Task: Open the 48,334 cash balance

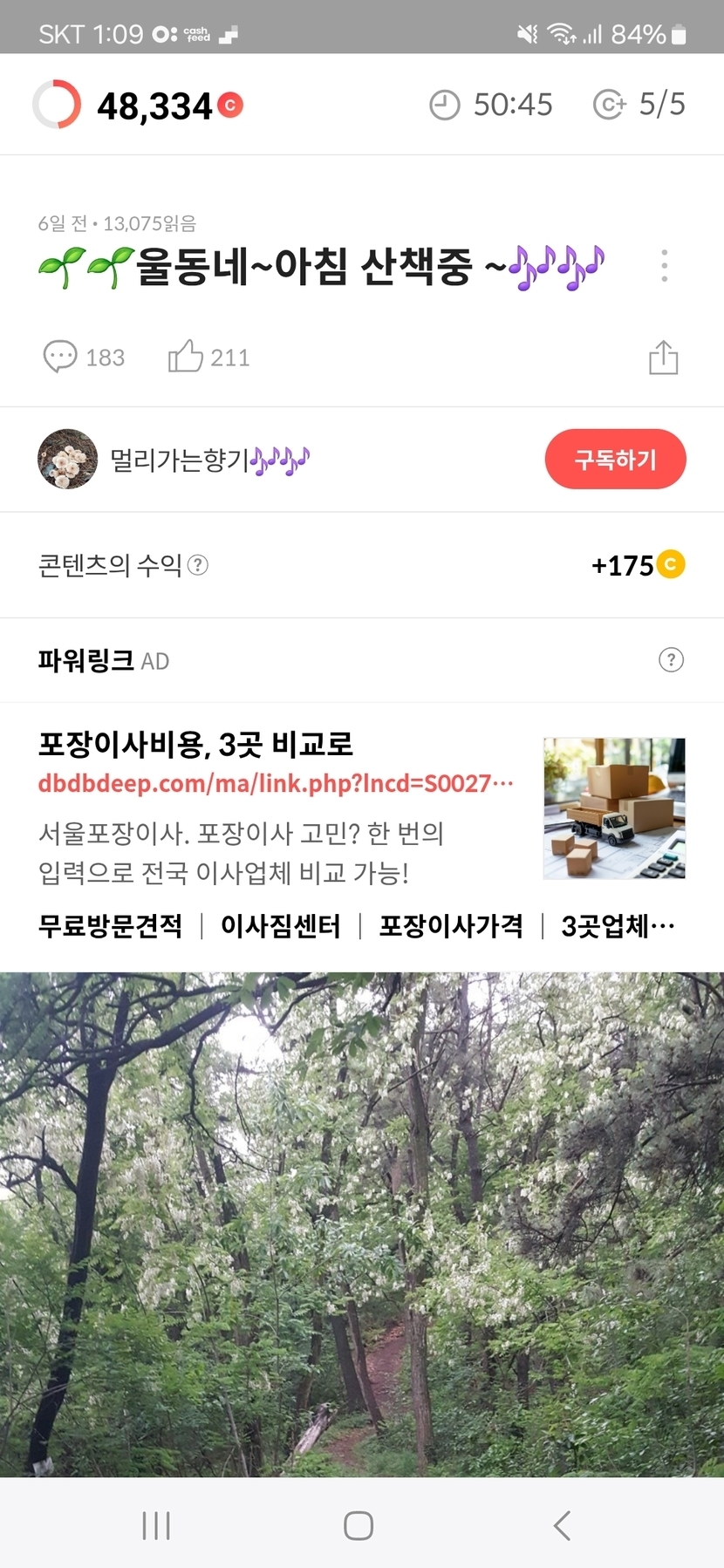Action: pyautogui.click(x=155, y=106)
